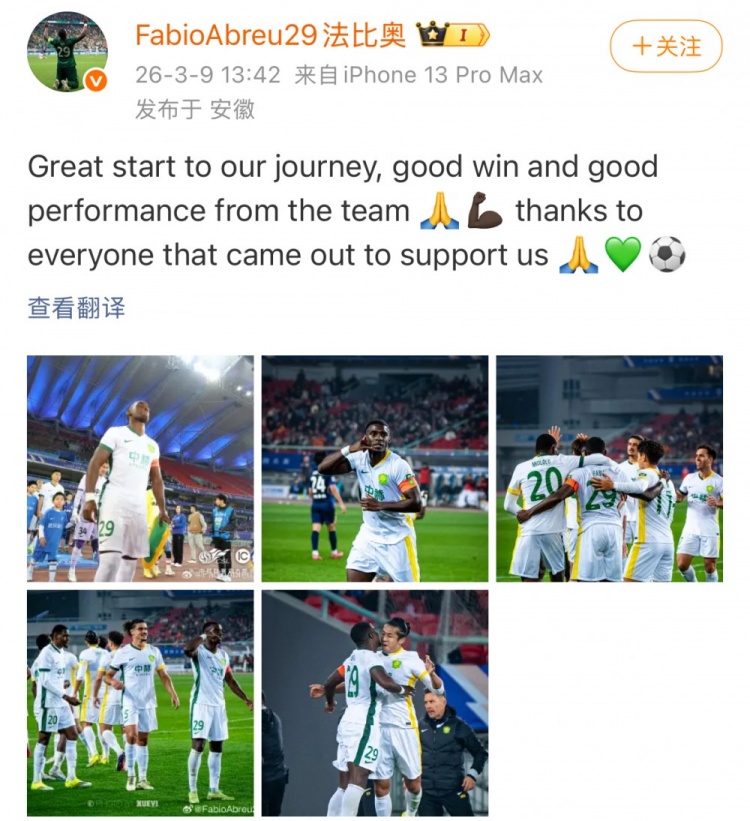Viewport: 750px width, 821px height.
Task: Open the photo of player walking out with kids
Action: pos(140,468)
